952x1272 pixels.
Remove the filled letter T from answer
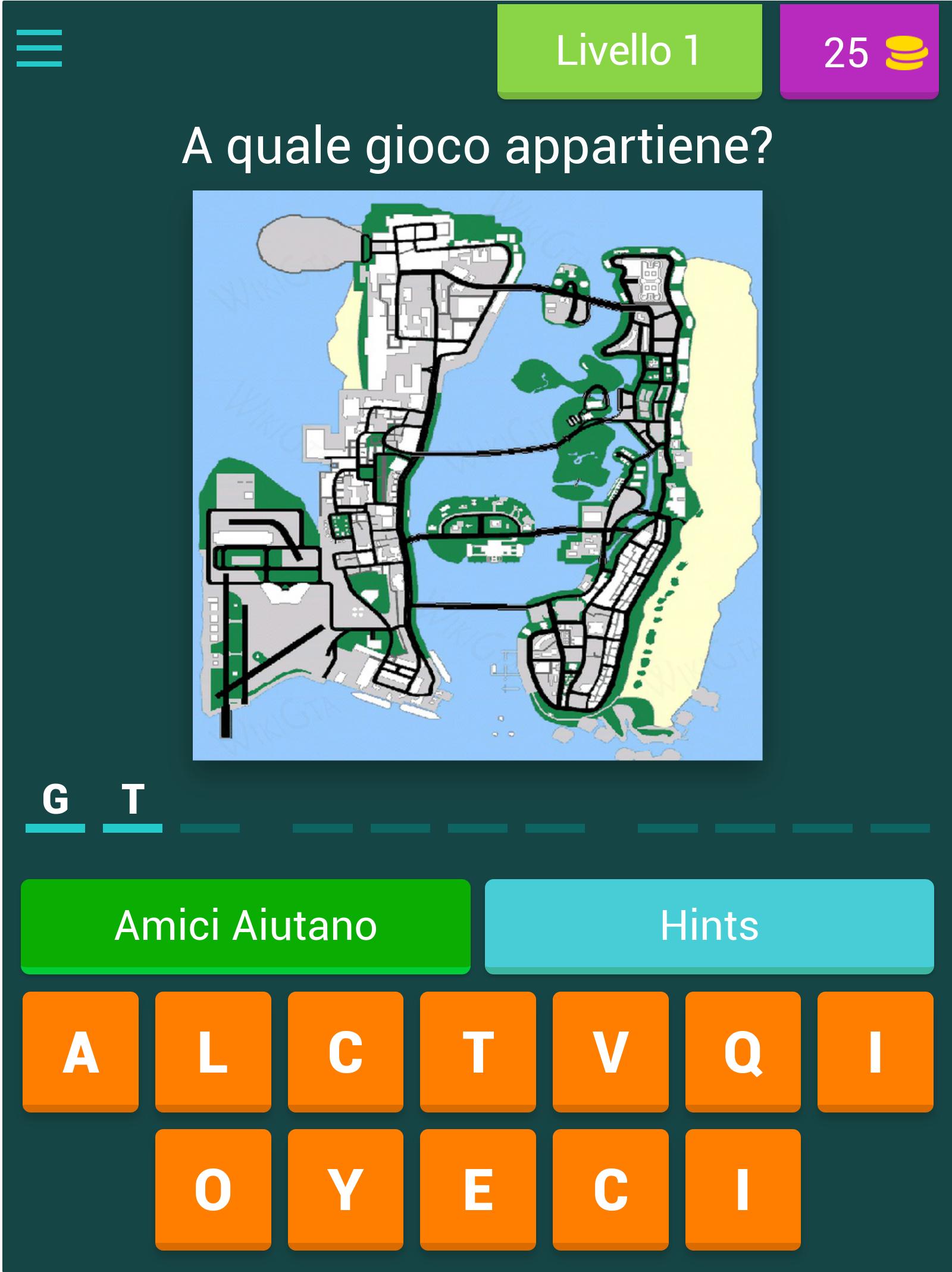pos(133,801)
